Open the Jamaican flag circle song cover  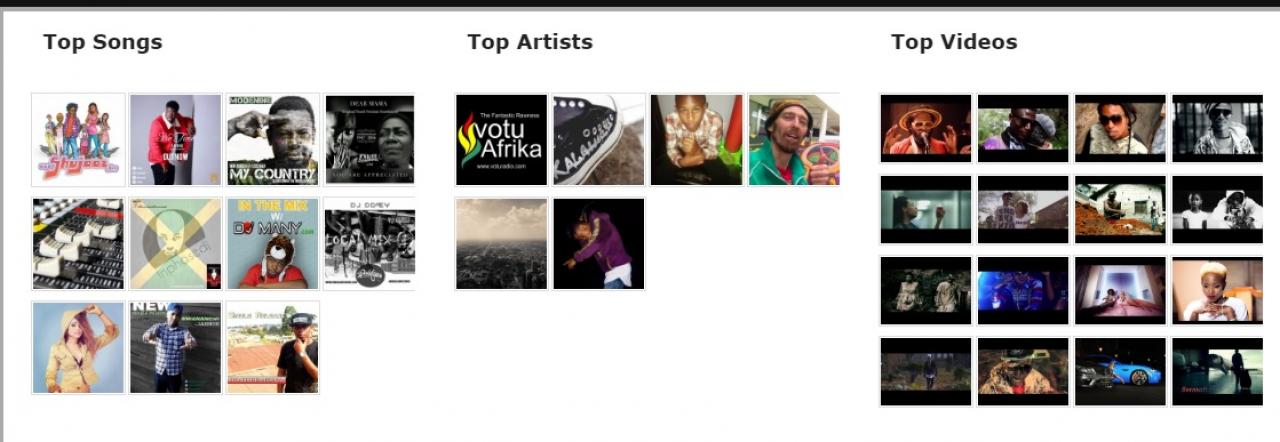[175, 244]
